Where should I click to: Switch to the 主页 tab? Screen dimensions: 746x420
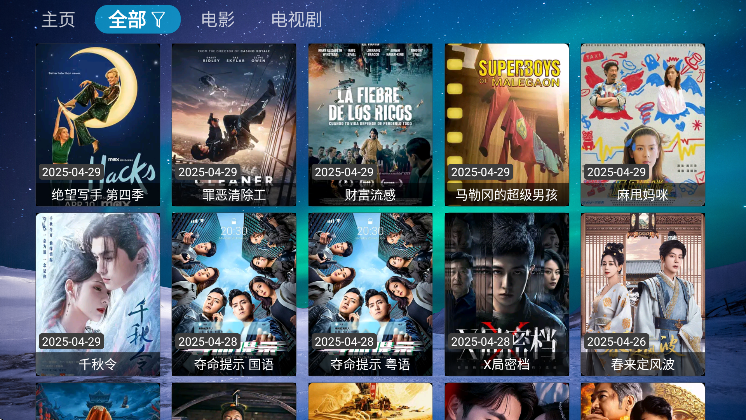click(58, 20)
